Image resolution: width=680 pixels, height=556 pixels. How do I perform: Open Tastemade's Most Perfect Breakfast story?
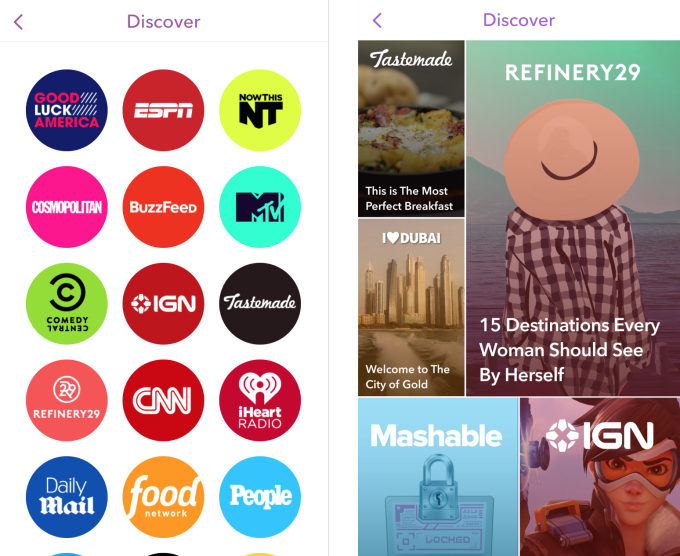coord(411,128)
